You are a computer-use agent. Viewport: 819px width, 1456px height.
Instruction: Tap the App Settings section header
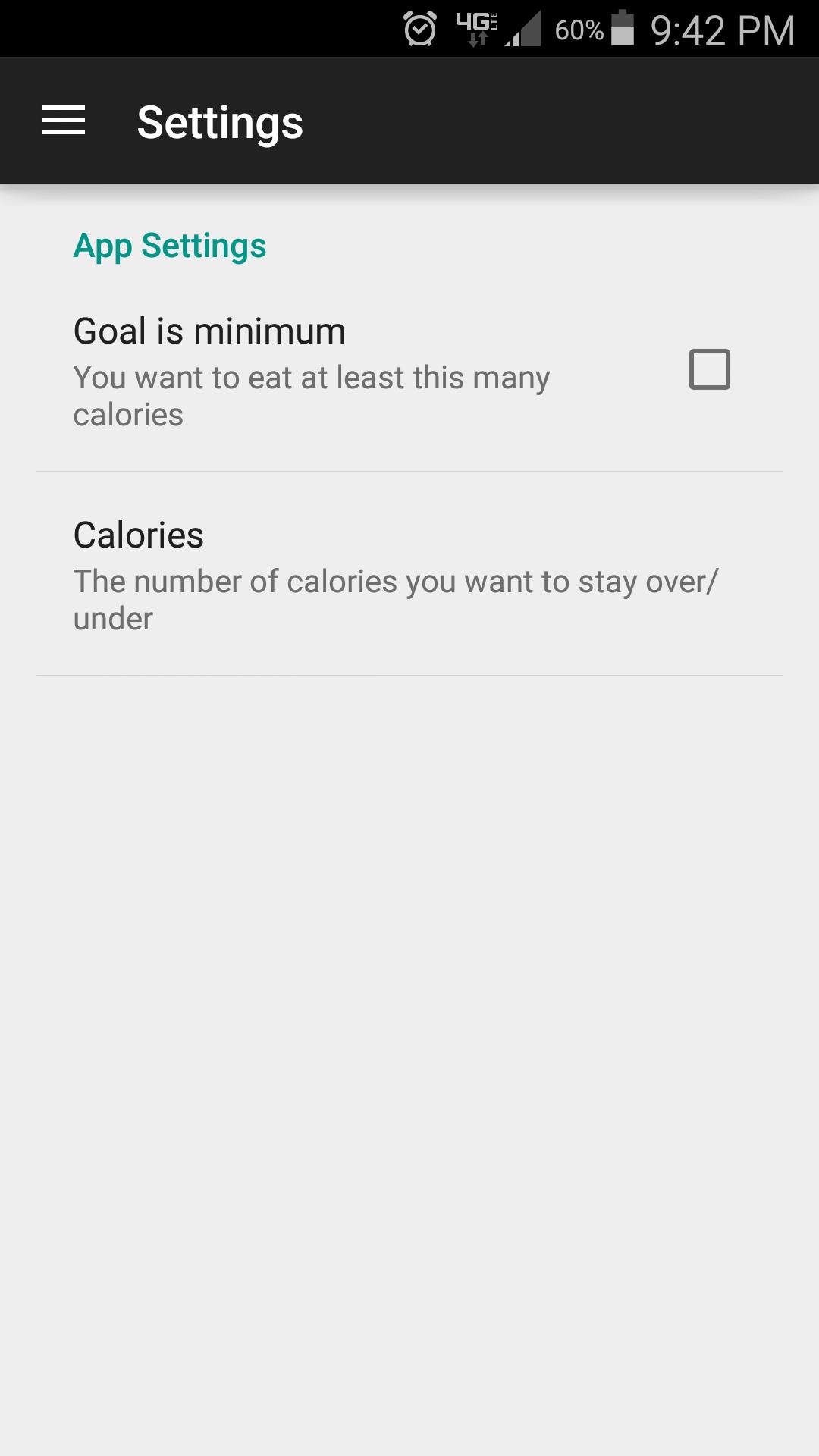click(169, 245)
